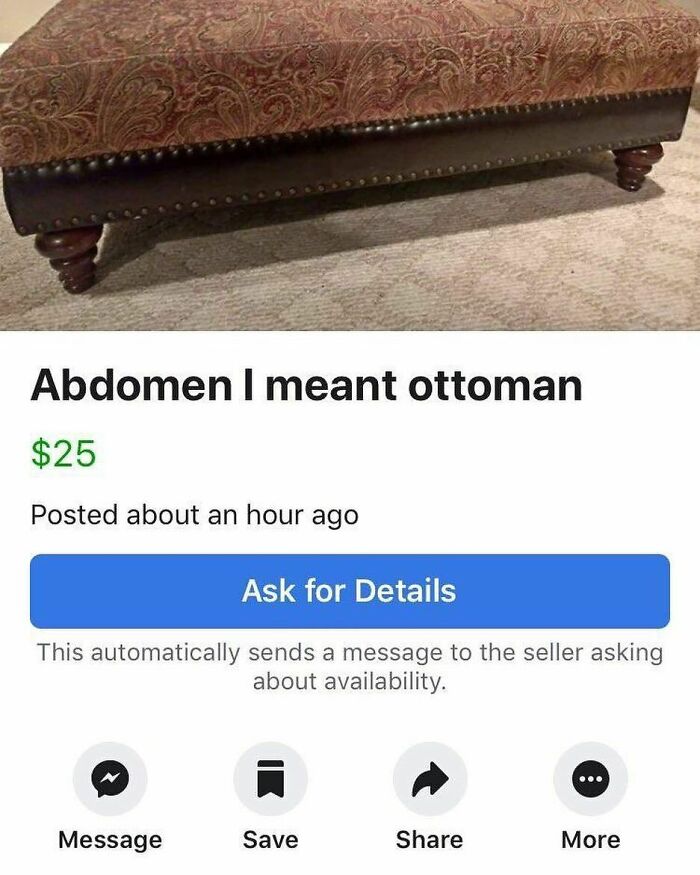
Task: Share this listing
Action: click(430, 778)
